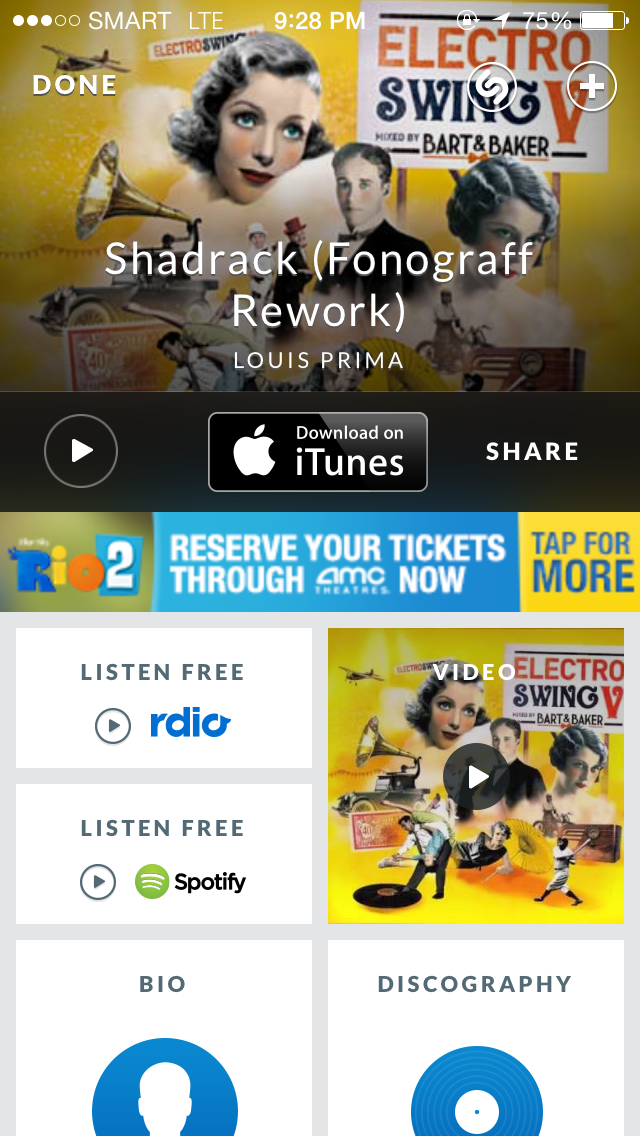Viewport: 640px width, 1136px height.
Task: Add this song with the plus icon
Action: (x=591, y=87)
